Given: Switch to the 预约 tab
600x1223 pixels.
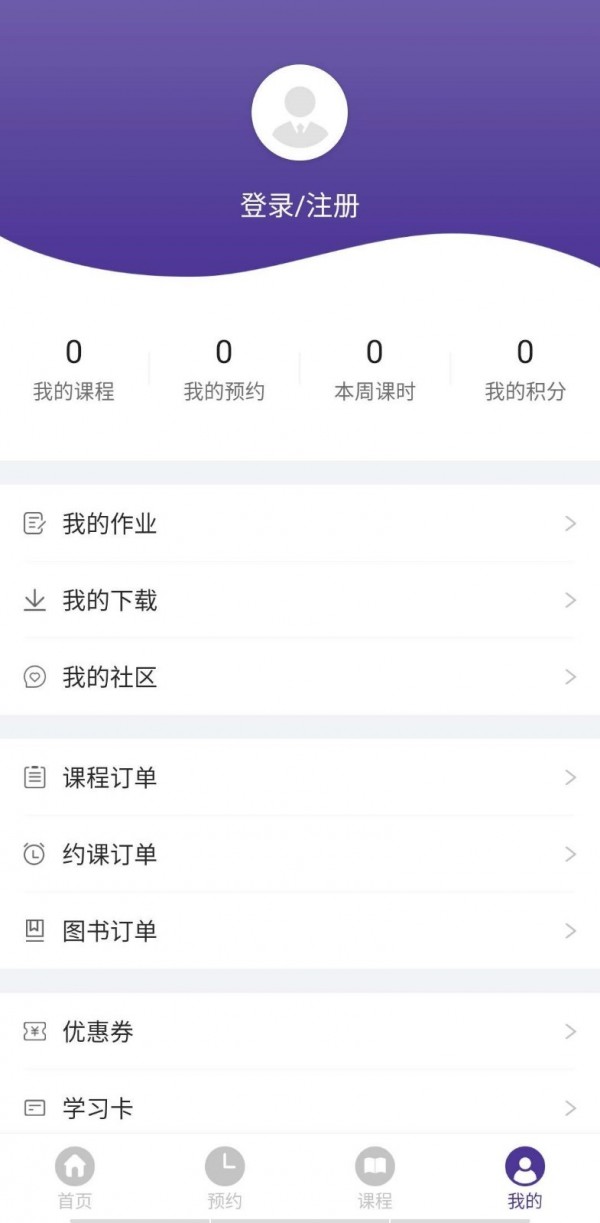Looking at the screenshot, I should tap(225, 1178).
